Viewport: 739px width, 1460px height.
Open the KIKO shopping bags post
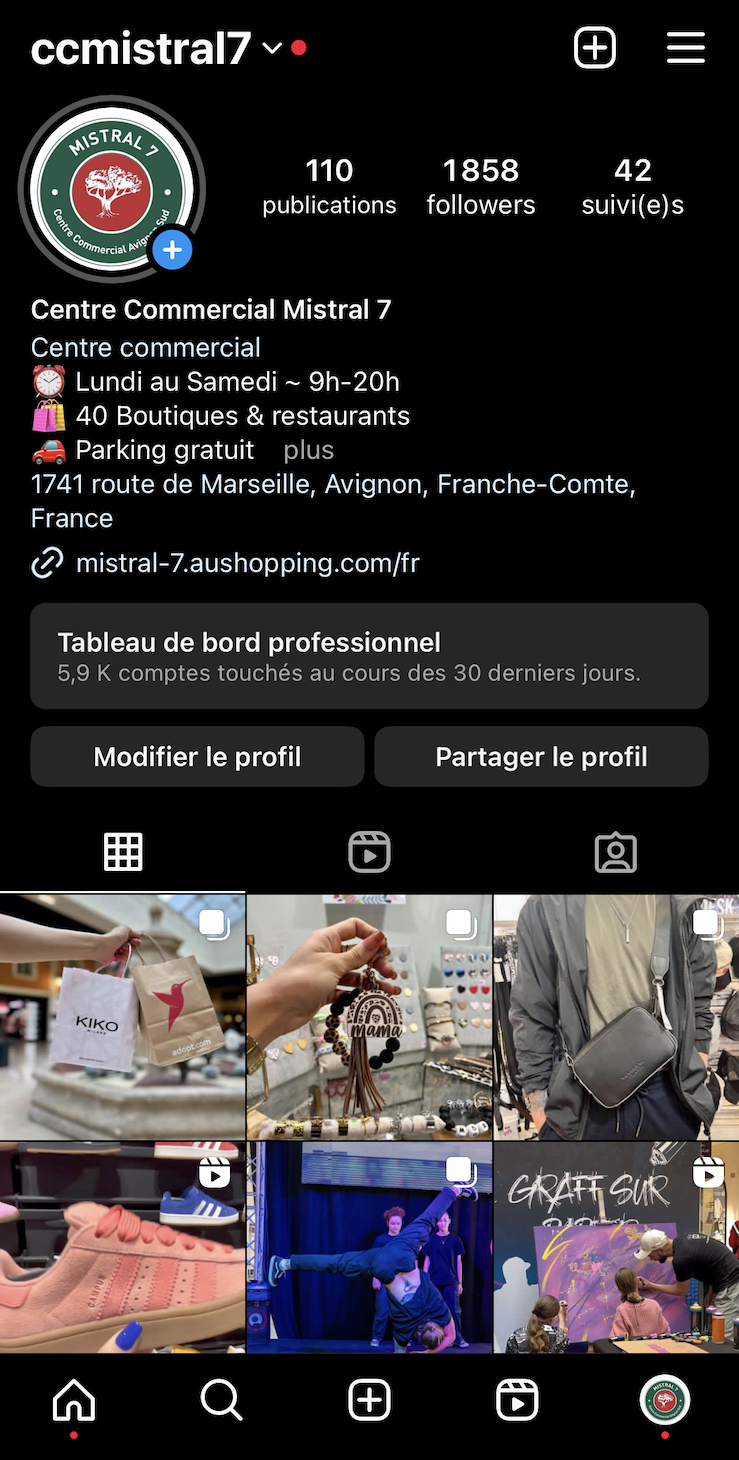click(x=122, y=1016)
